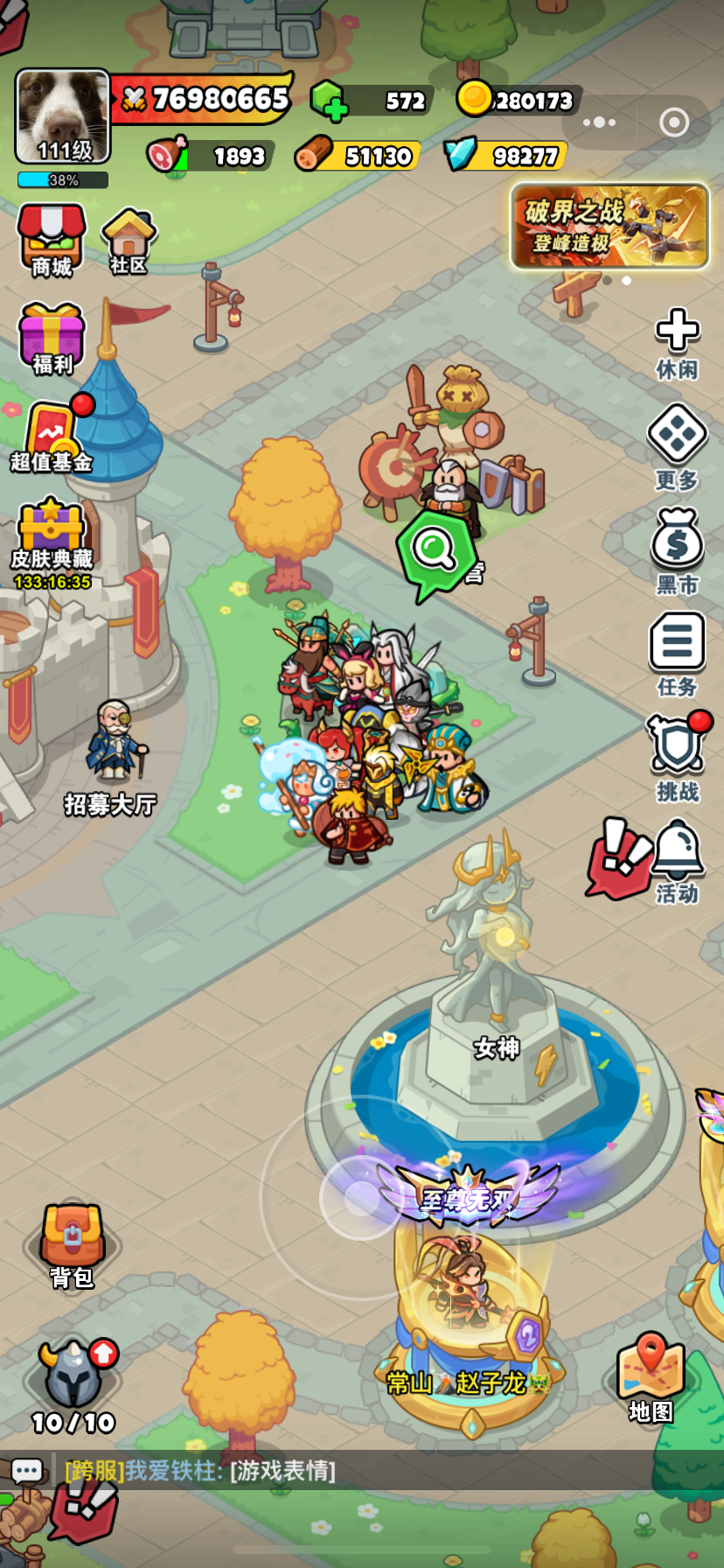Open the 福利 gift rewards
724x1568 pixels.
pyautogui.click(x=52, y=338)
